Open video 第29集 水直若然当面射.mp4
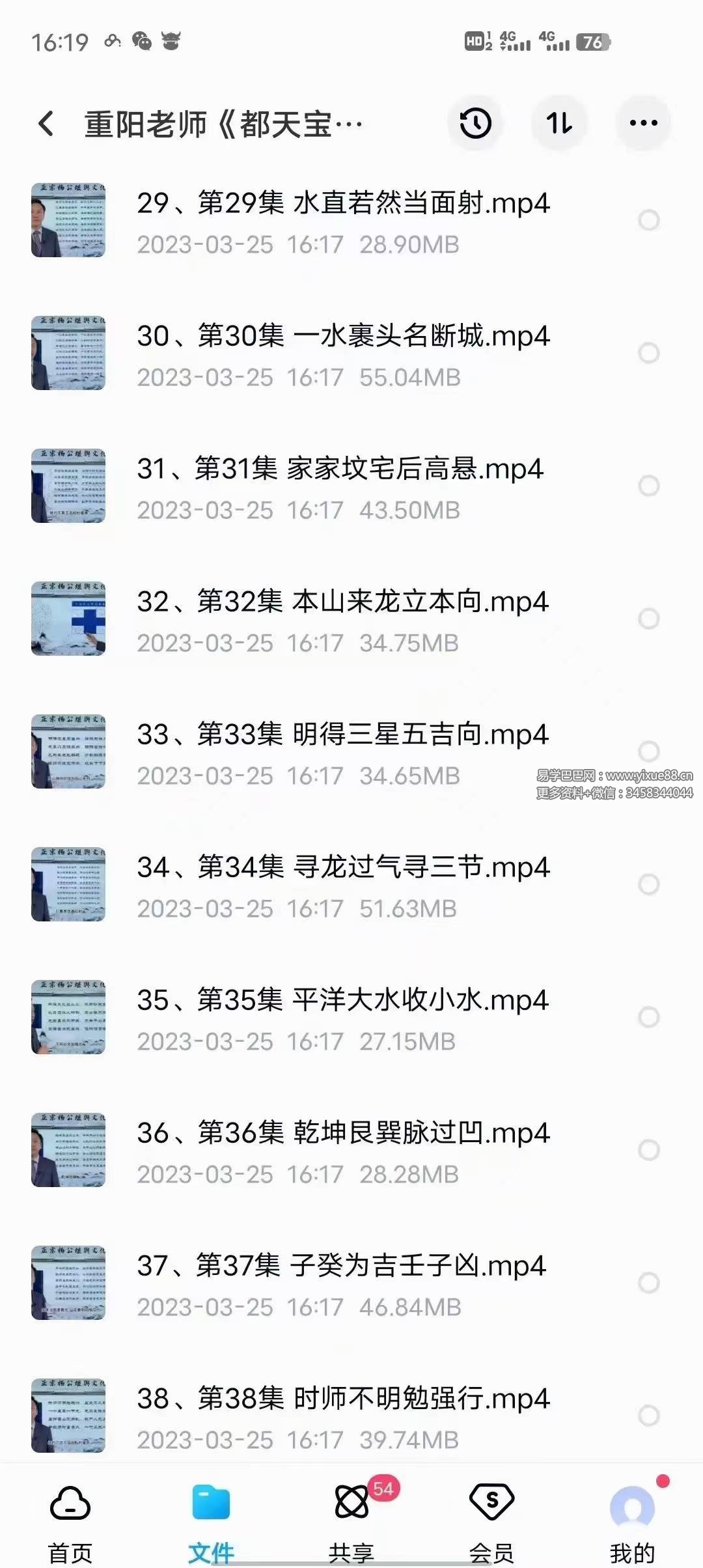 343,203
